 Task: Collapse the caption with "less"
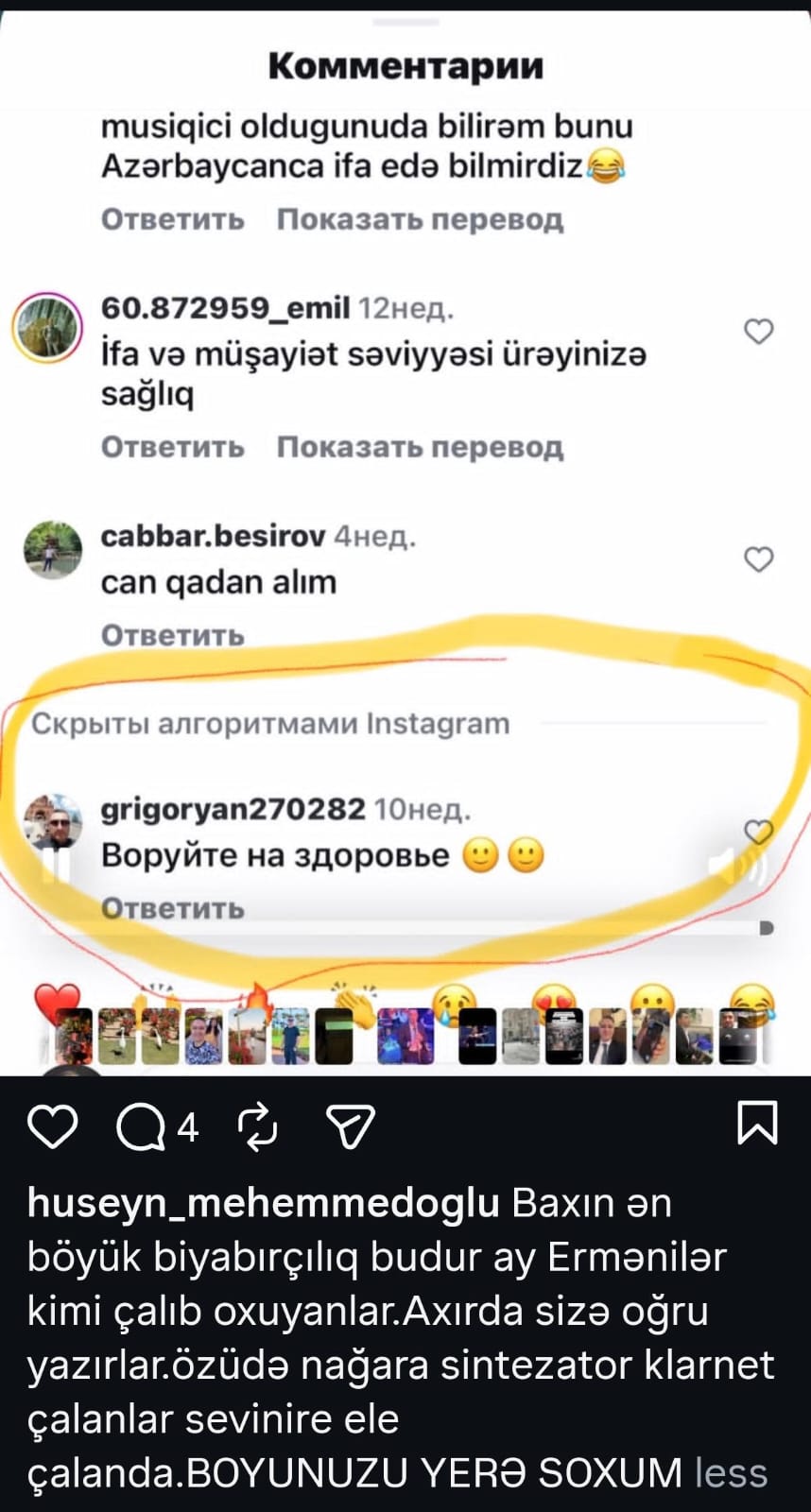point(731,1473)
